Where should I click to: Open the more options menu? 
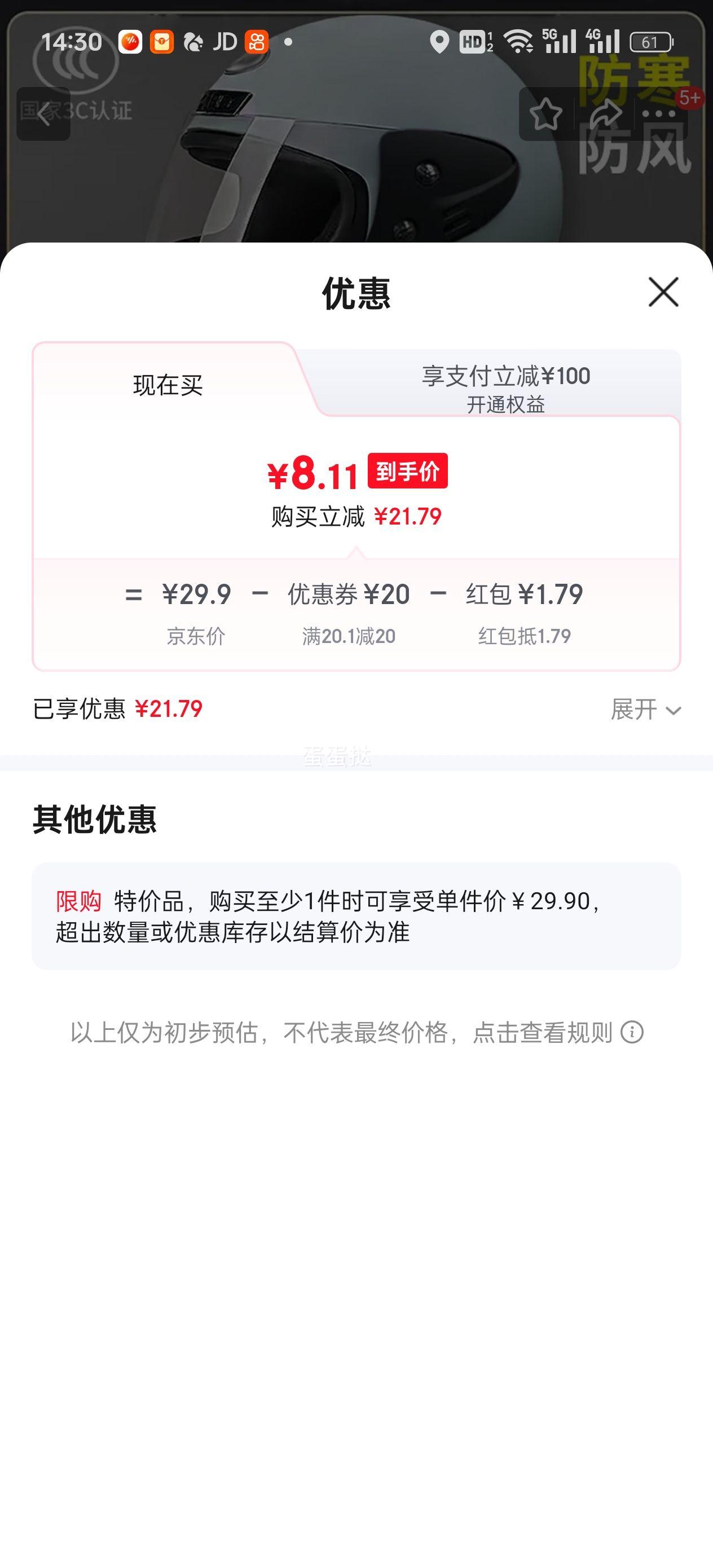[x=659, y=114]
